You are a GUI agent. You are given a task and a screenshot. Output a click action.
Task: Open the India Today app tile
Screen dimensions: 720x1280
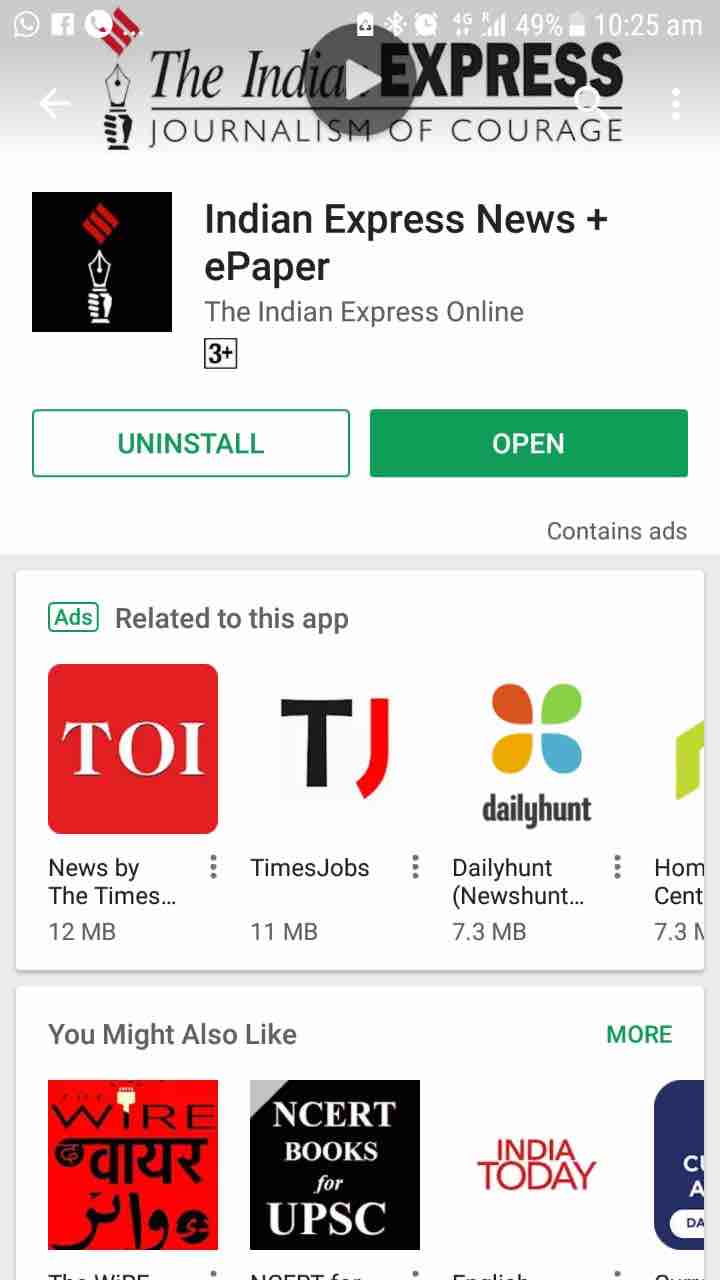(537, 1165)
